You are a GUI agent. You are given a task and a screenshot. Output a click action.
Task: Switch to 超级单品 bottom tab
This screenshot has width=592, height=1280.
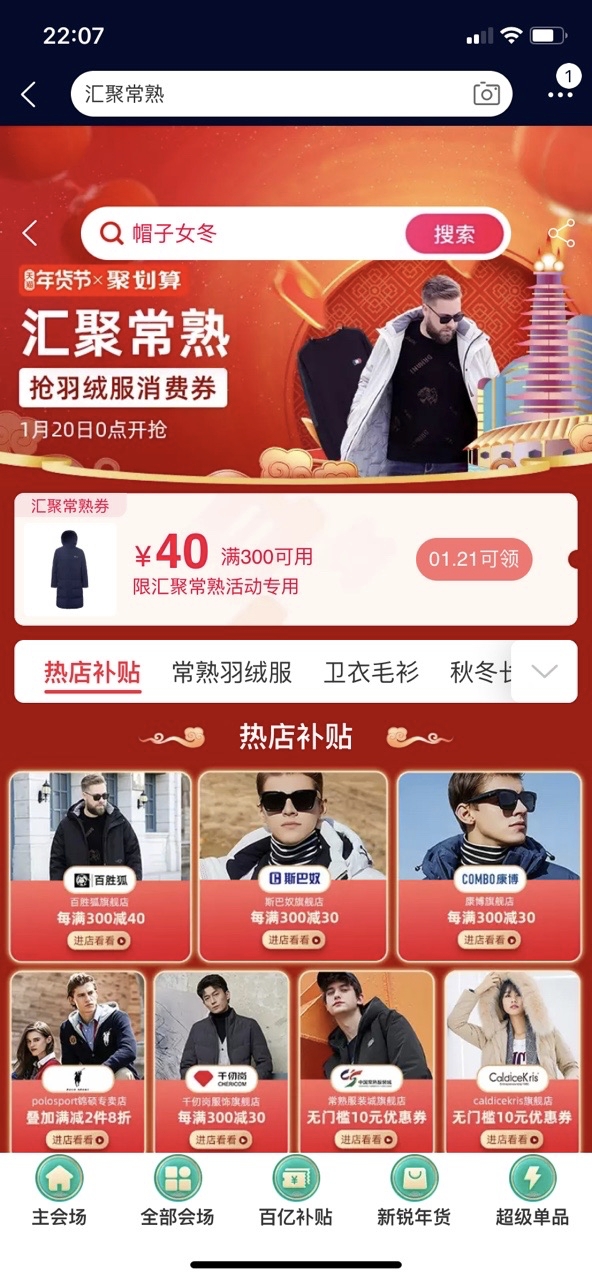(x=532, y=1191)
